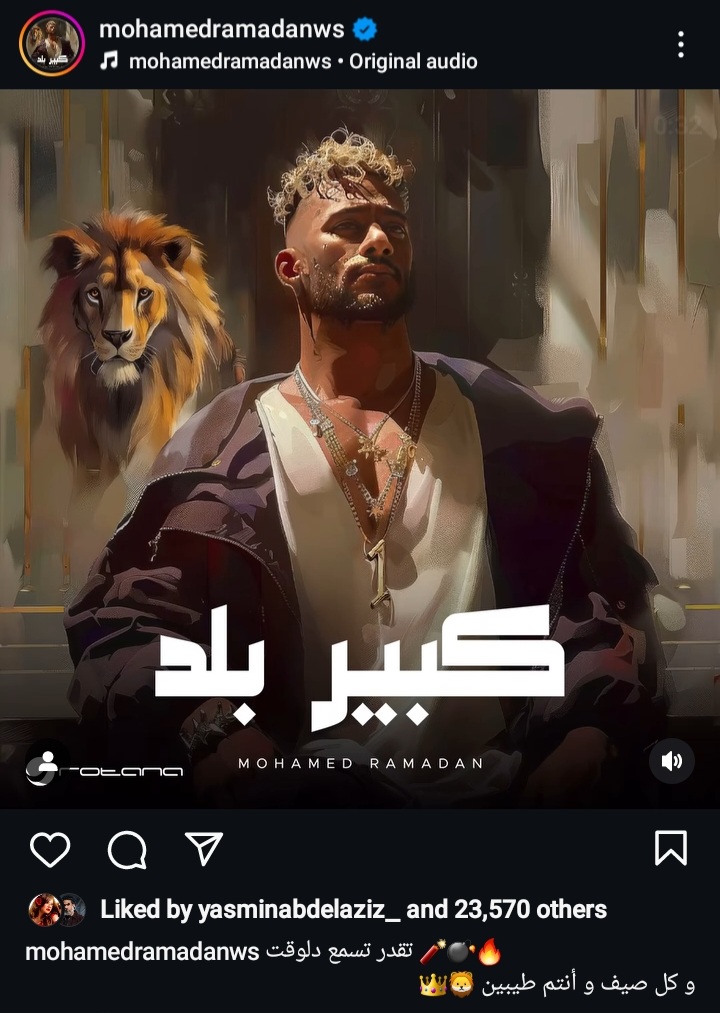Image resolution: width=720 pixels, height=1013 pixels.
Task: Open the comments bubble icon
Action: coord(127,850)
